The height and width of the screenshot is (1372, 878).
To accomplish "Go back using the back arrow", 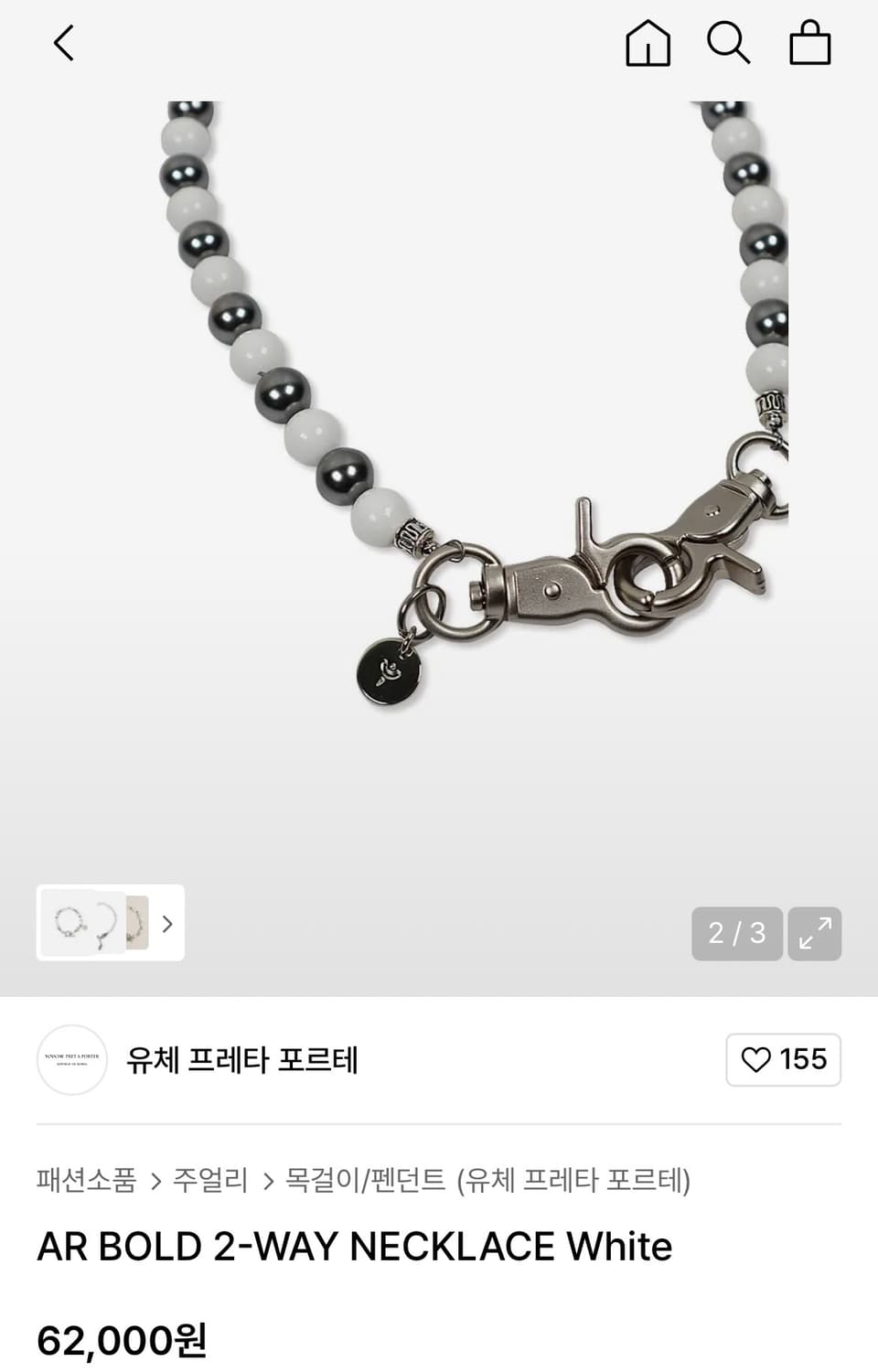I will (62, 42).
